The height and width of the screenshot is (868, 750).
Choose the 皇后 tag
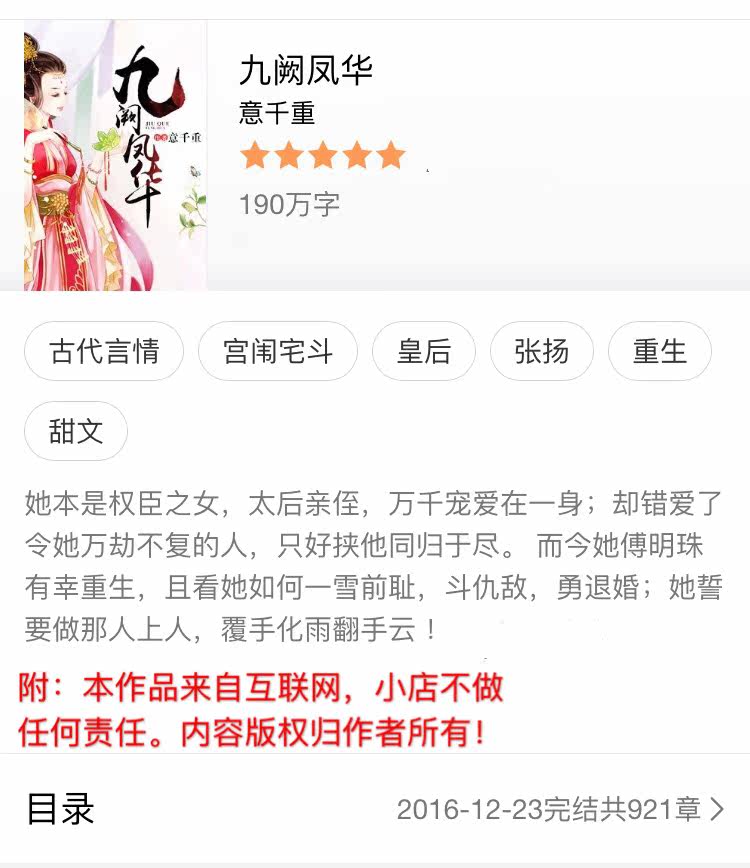point(423,351)
